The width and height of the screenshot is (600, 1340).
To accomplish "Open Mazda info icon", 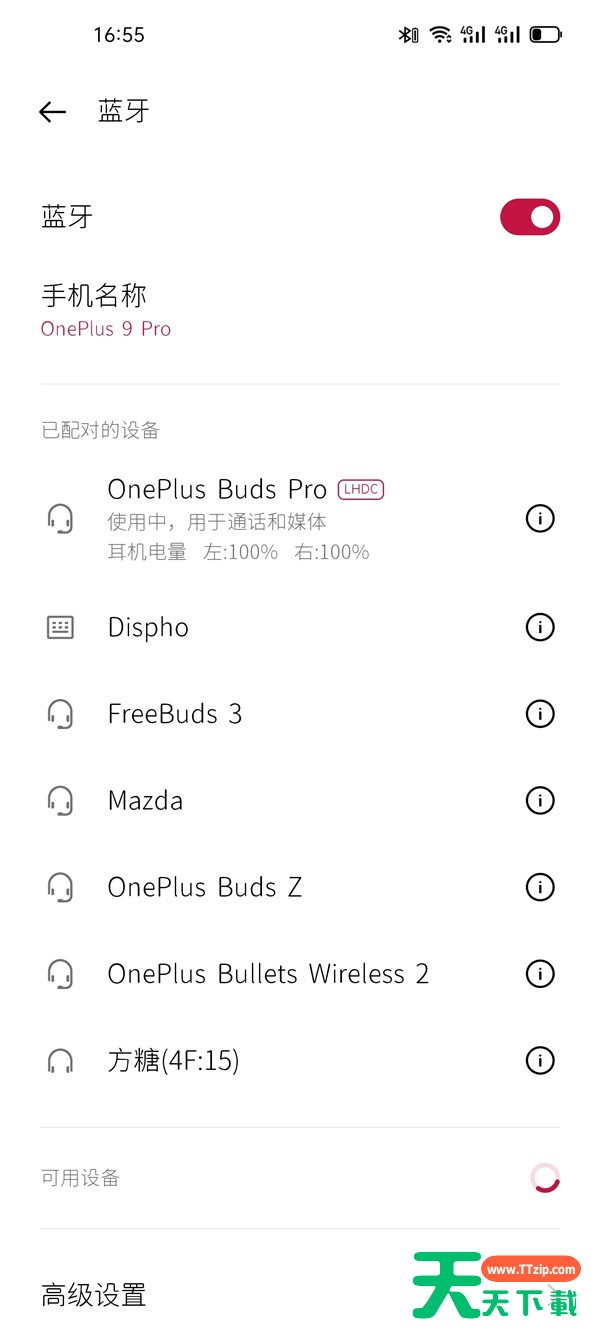I will point(540,801).
